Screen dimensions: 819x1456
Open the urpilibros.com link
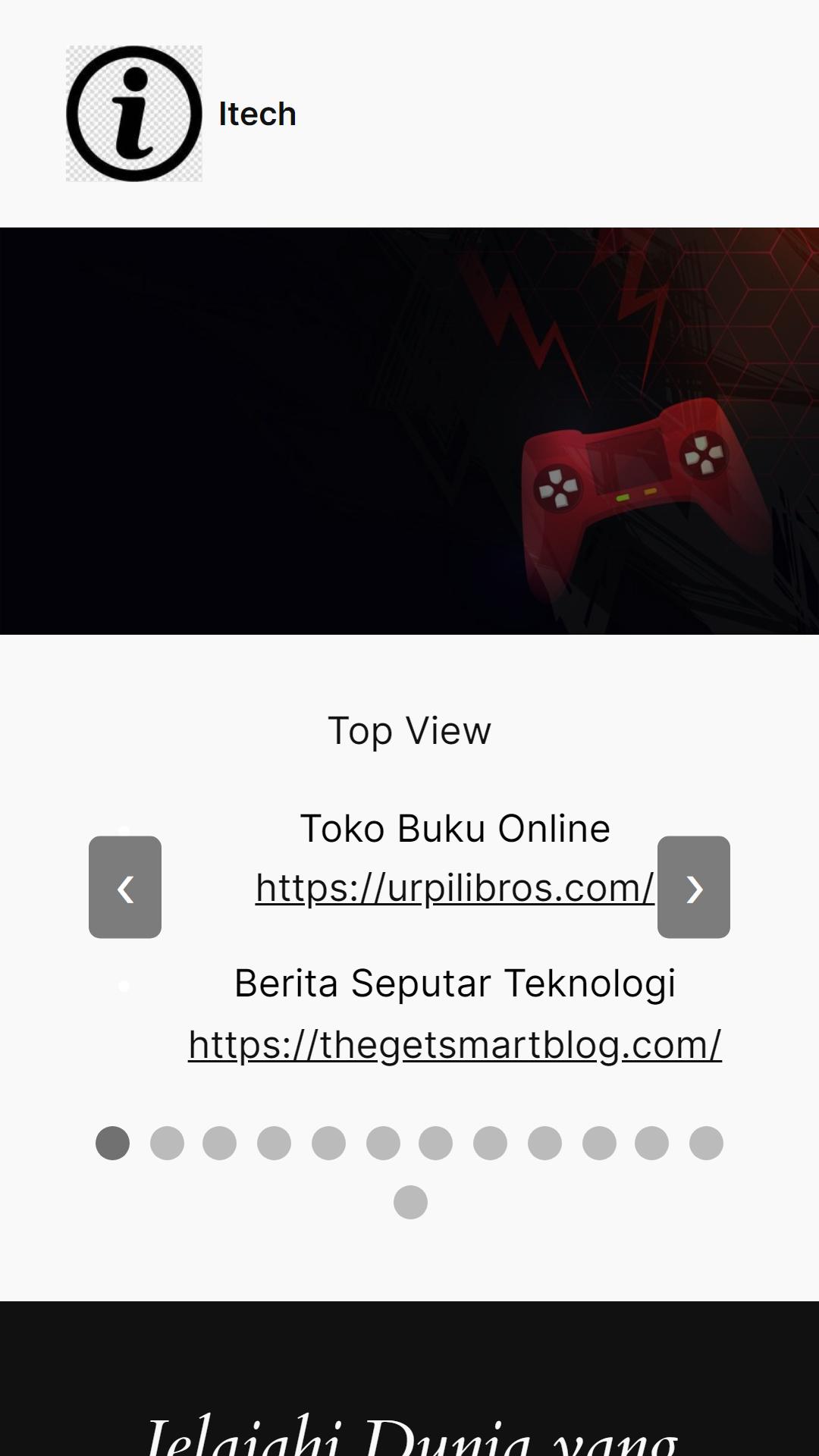coord(455,887)
